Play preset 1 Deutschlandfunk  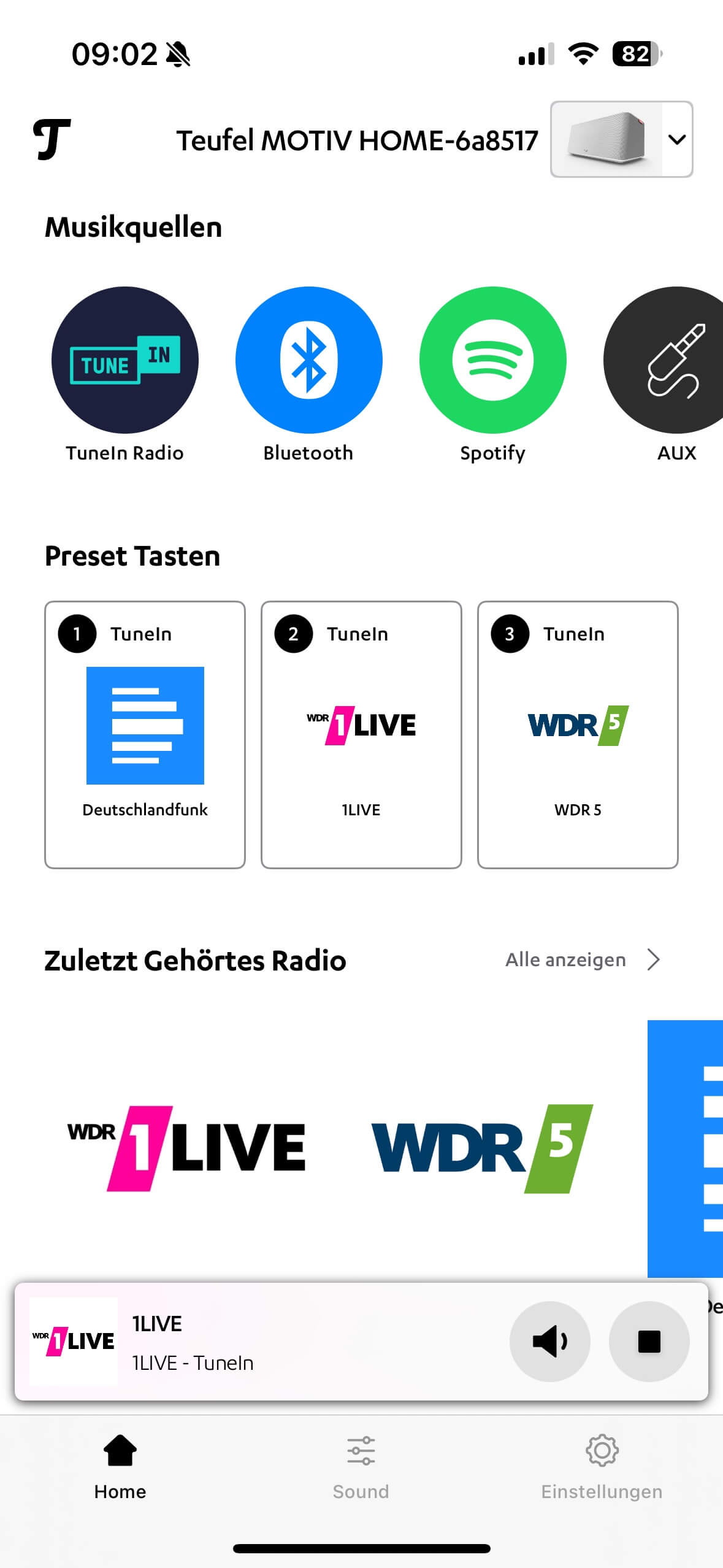click(145, 734)
